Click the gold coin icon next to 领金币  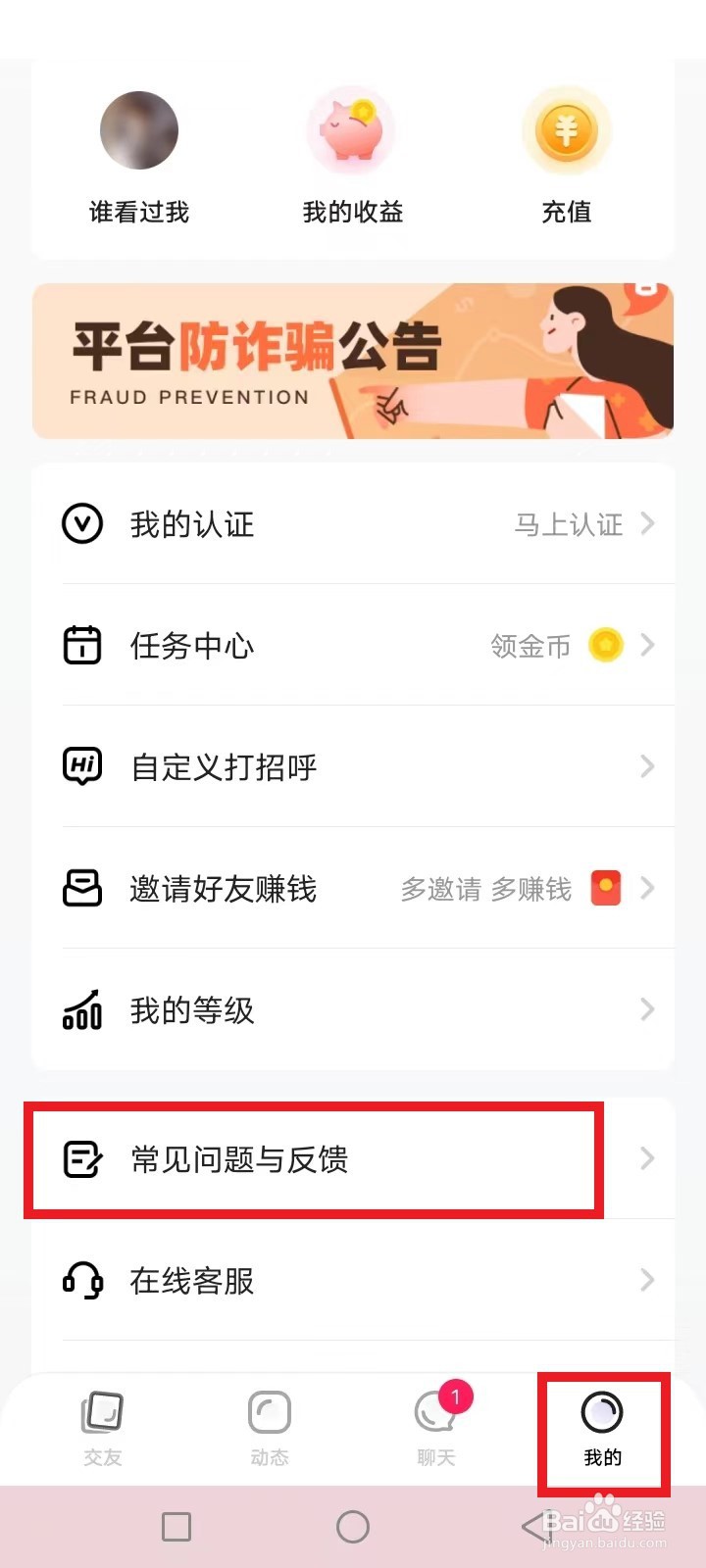pos(605,646)
